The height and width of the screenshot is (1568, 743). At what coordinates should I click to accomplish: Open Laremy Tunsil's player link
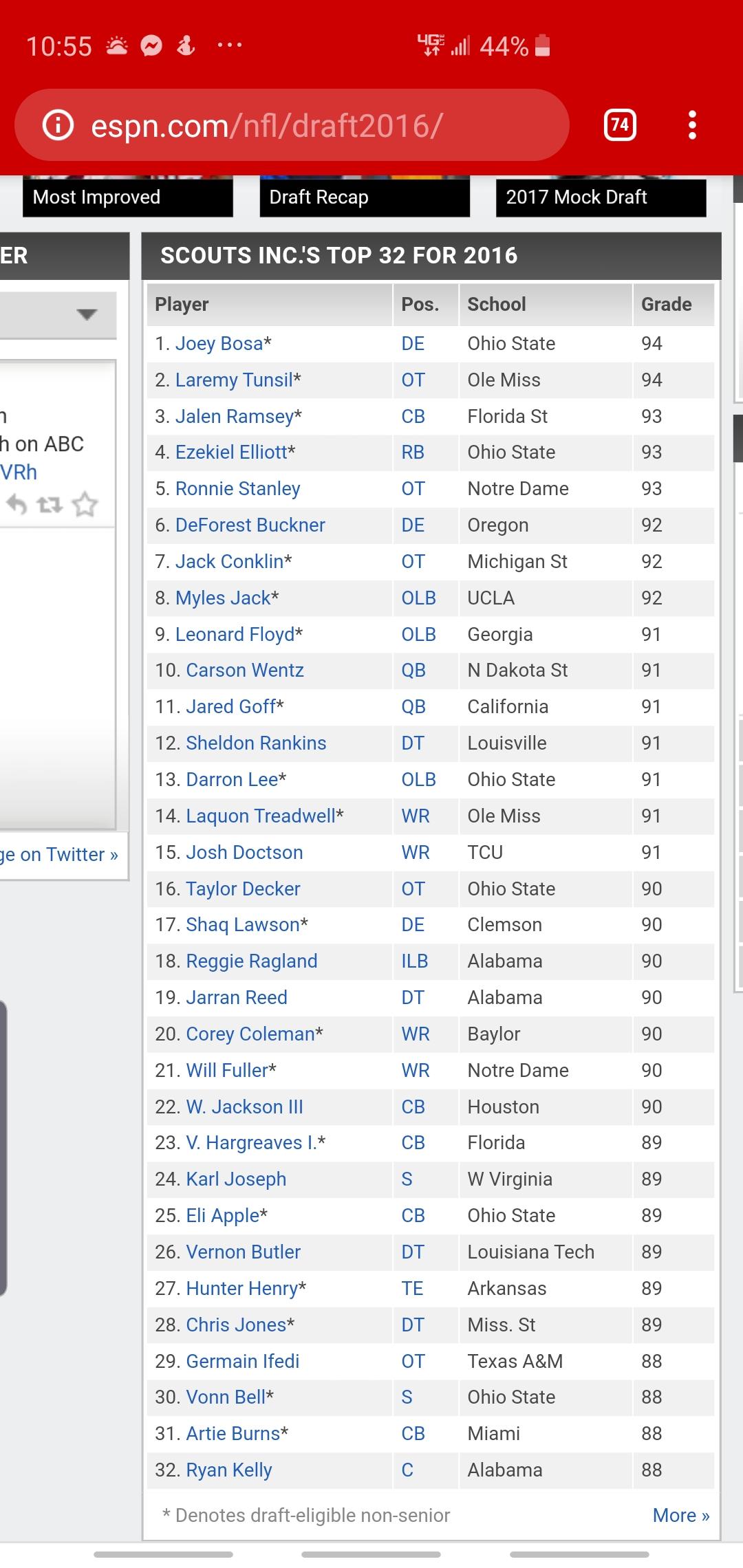(234, 380)
